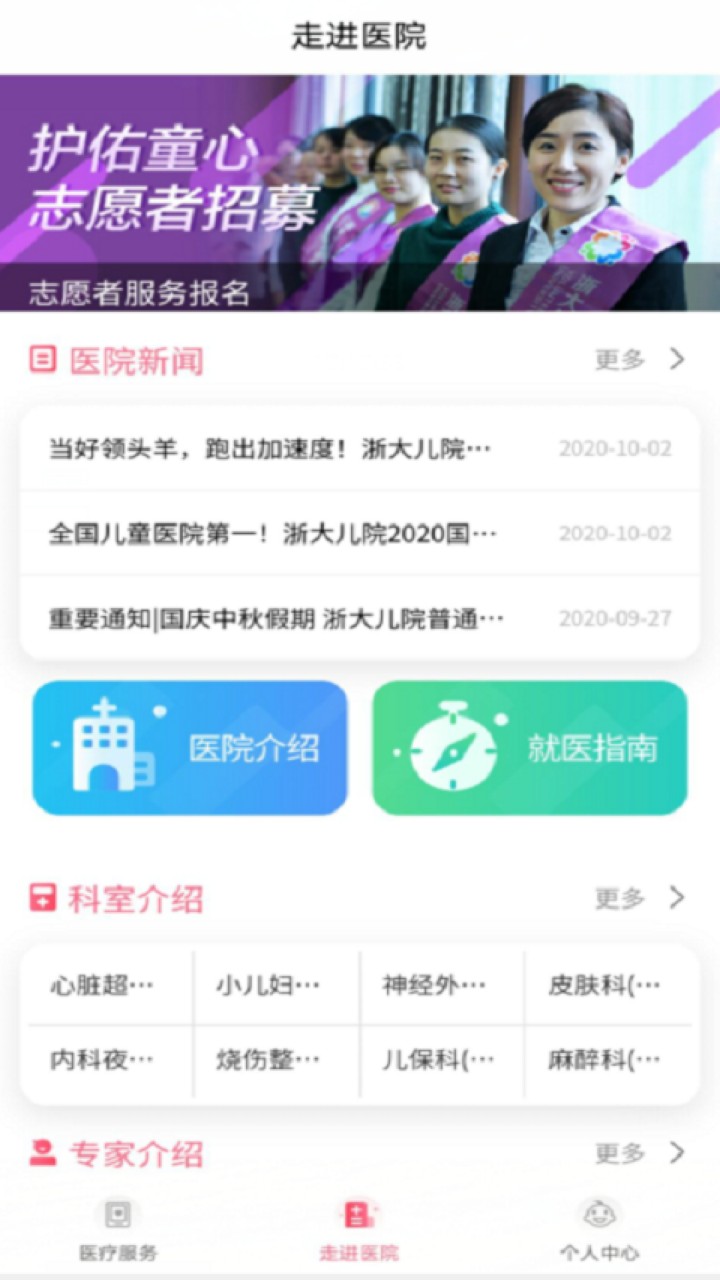Select the 心脏超 department

(x=103, y=986)
